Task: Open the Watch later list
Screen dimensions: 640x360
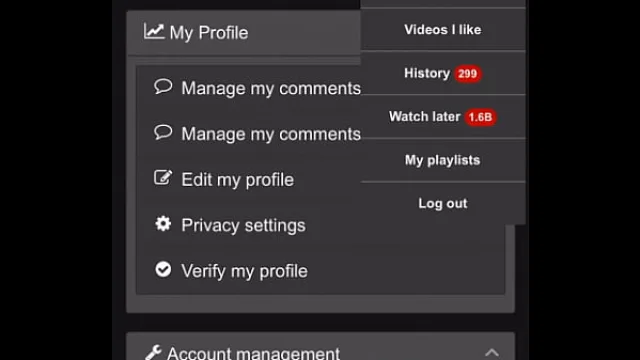Action: [443, 117]
